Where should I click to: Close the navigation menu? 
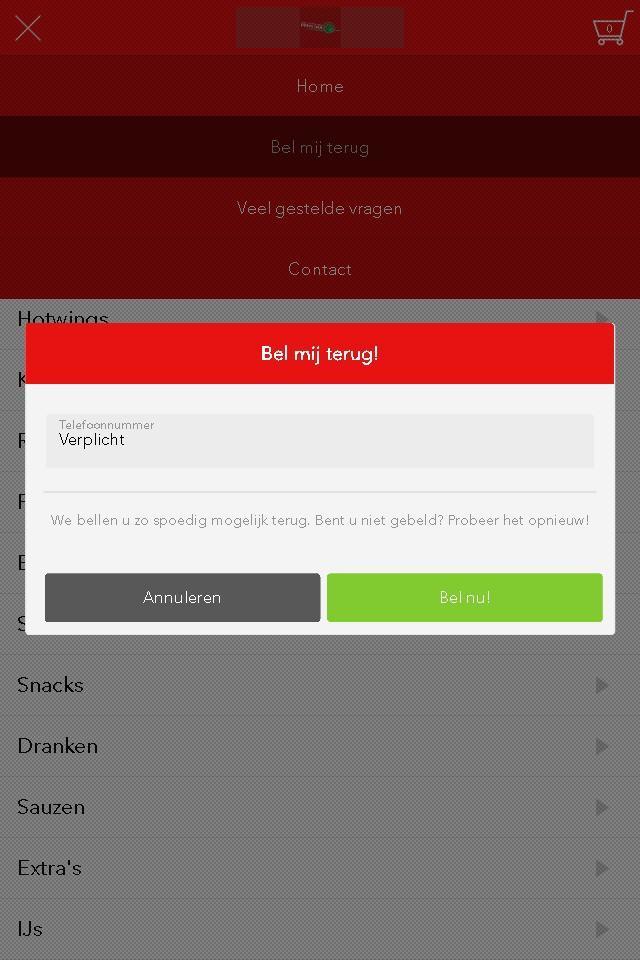point(28,28)
